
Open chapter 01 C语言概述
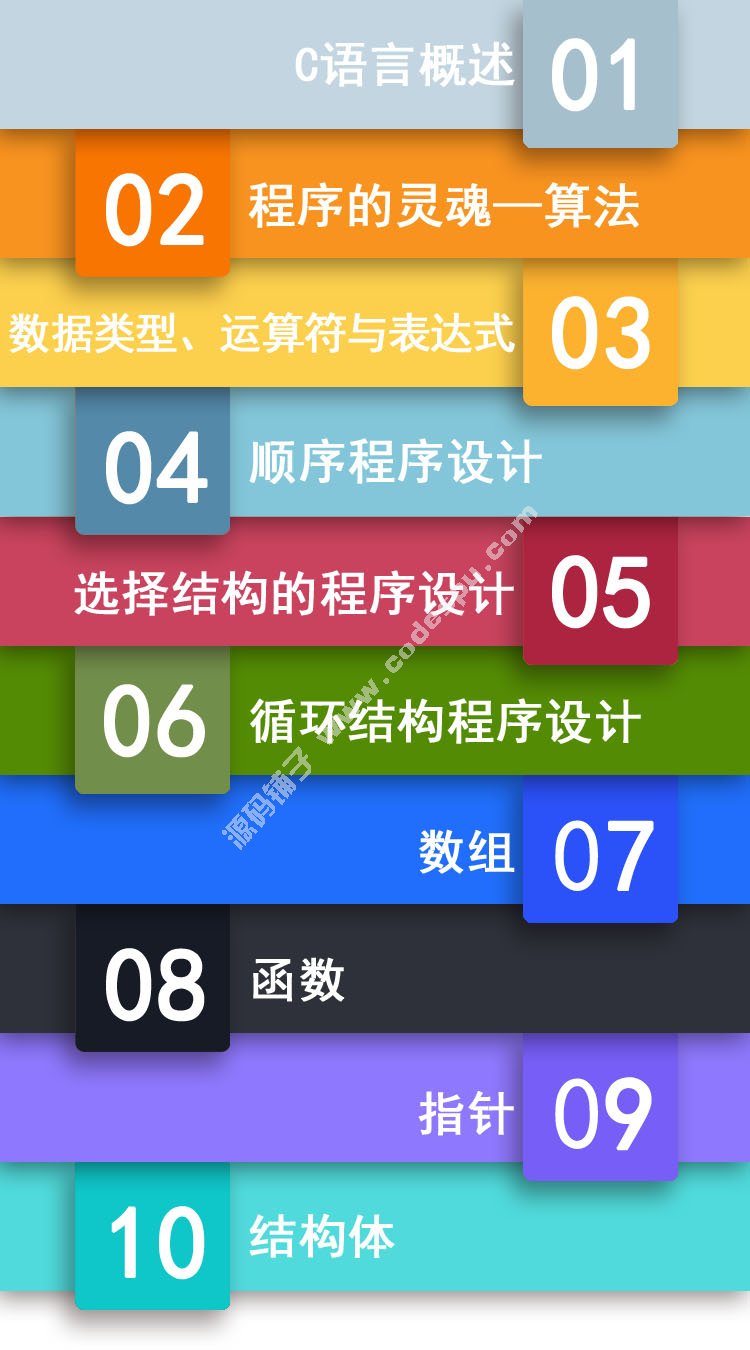coord(404,66)
